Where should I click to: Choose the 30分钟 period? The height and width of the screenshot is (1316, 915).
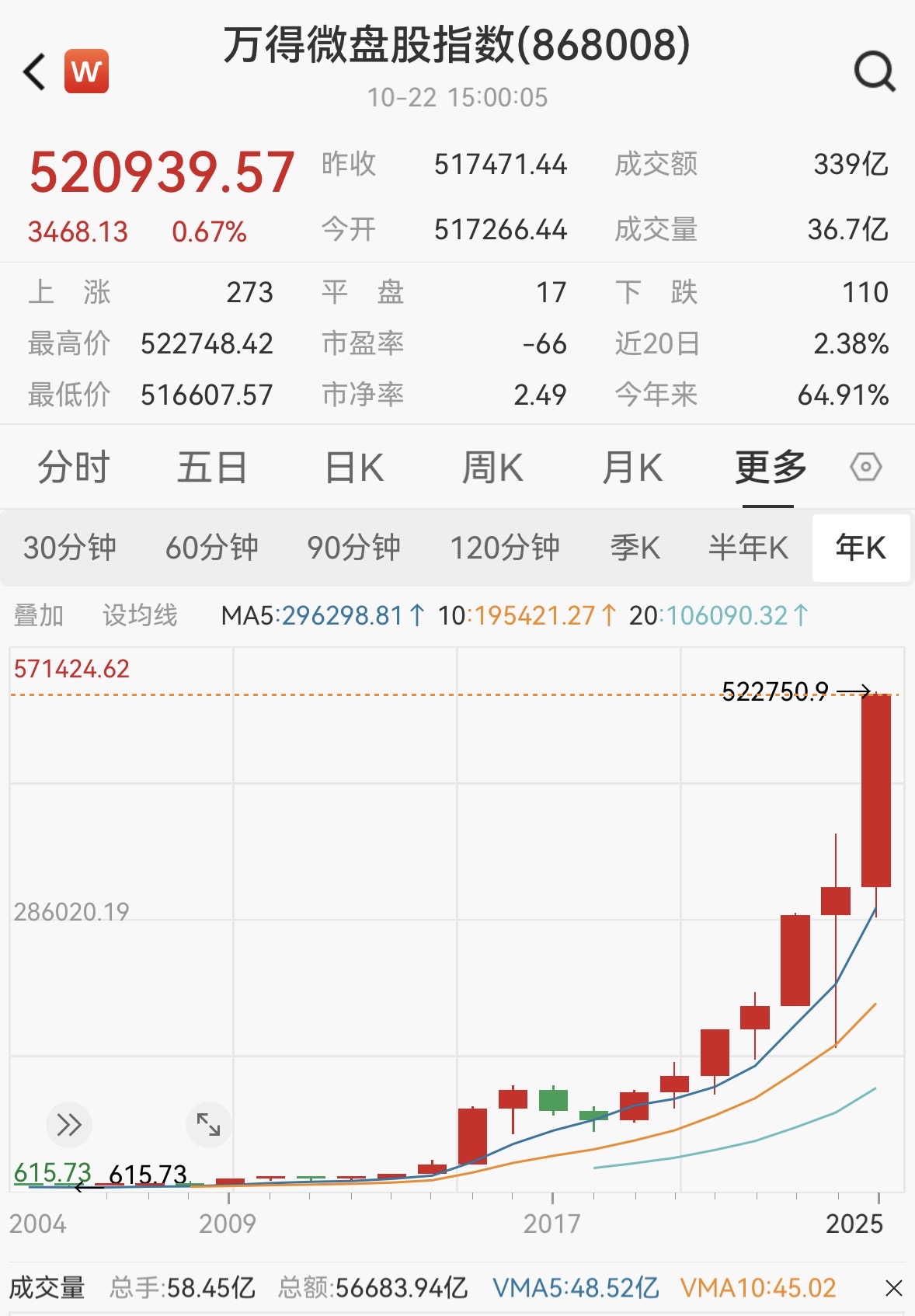[x=70, y=548]
